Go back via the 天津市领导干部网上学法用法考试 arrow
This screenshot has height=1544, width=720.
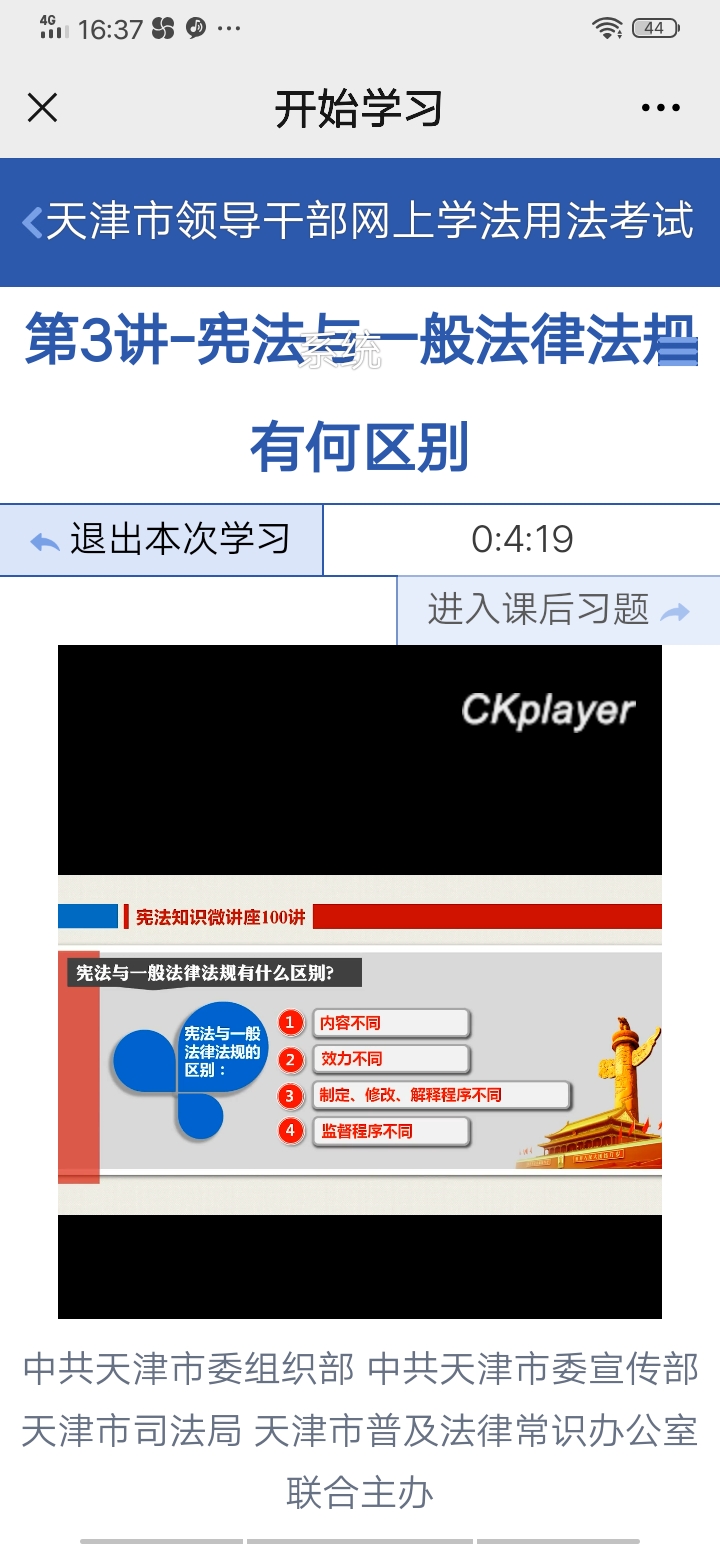[x=33, y=222]
